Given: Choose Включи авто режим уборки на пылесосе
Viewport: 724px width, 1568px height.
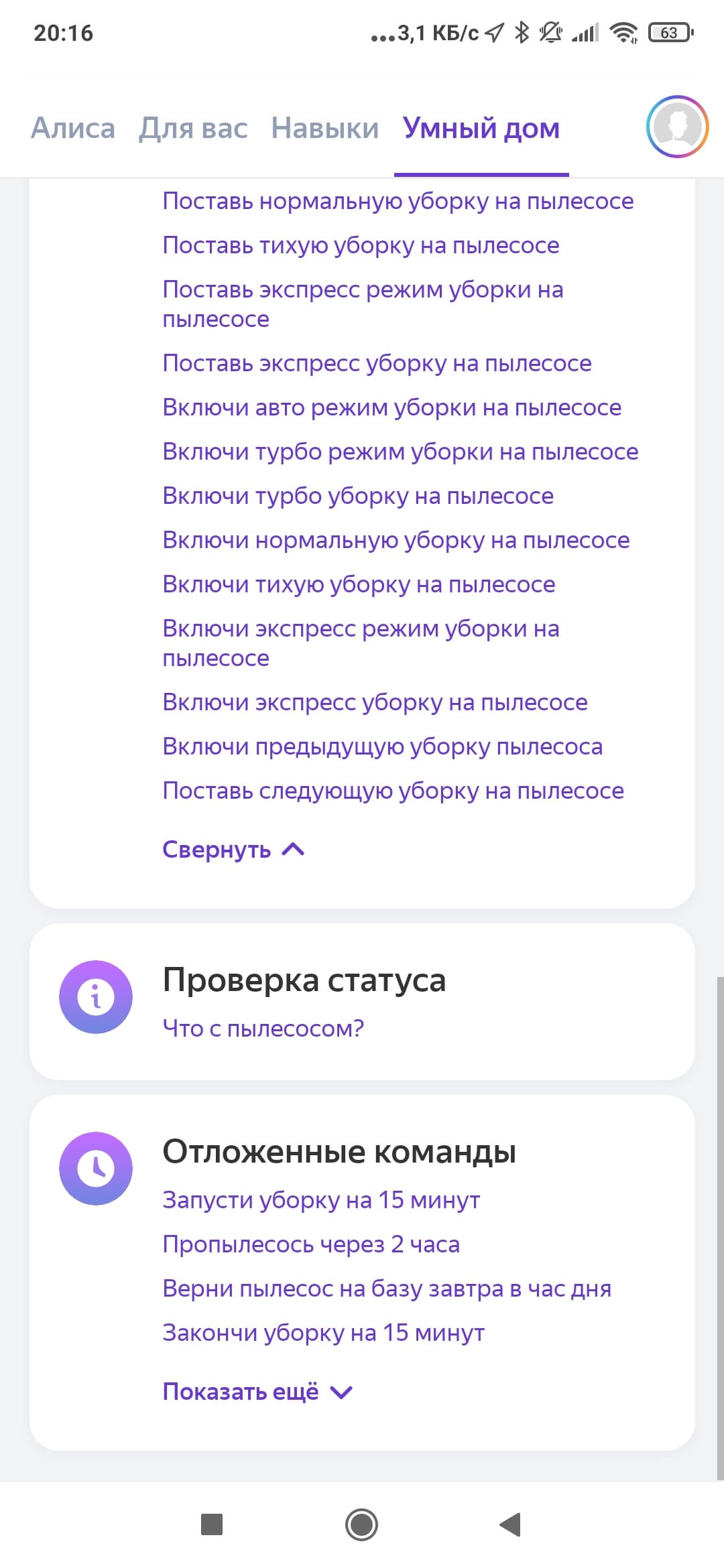Looking at the screenshot, I should [x=391, y=407].
